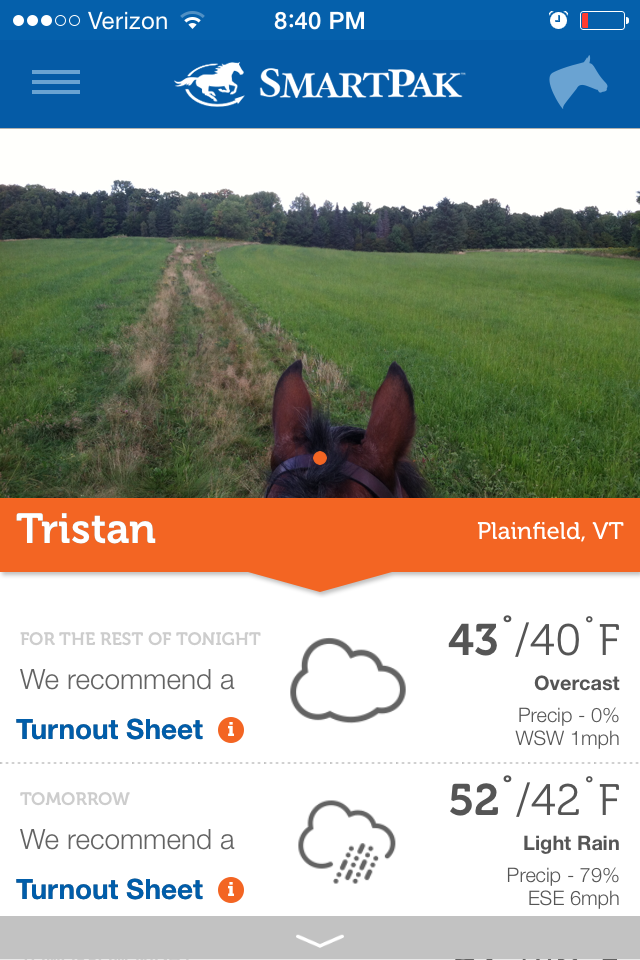Open the hamburger menu
640x960 pixels.
56,82
